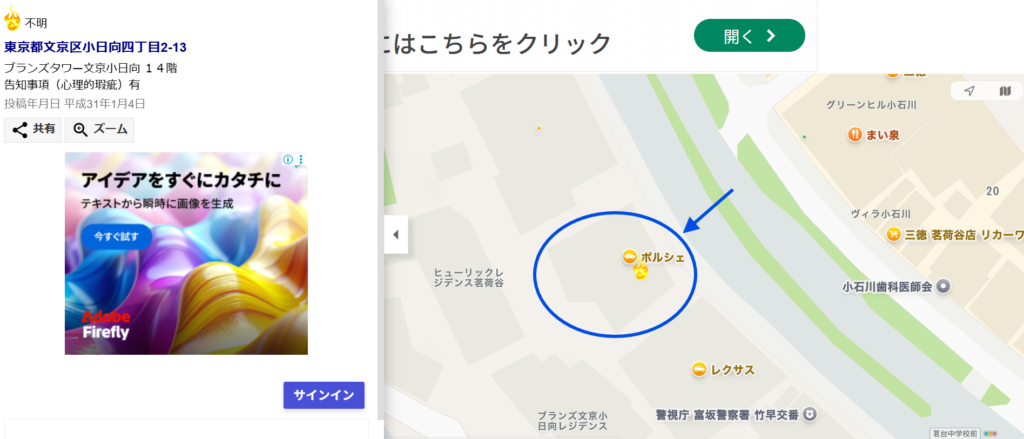Select the レクサス place marker
Image resolution: width=1024 pixels, height=439 pixels.
click(x=699, y=370)
